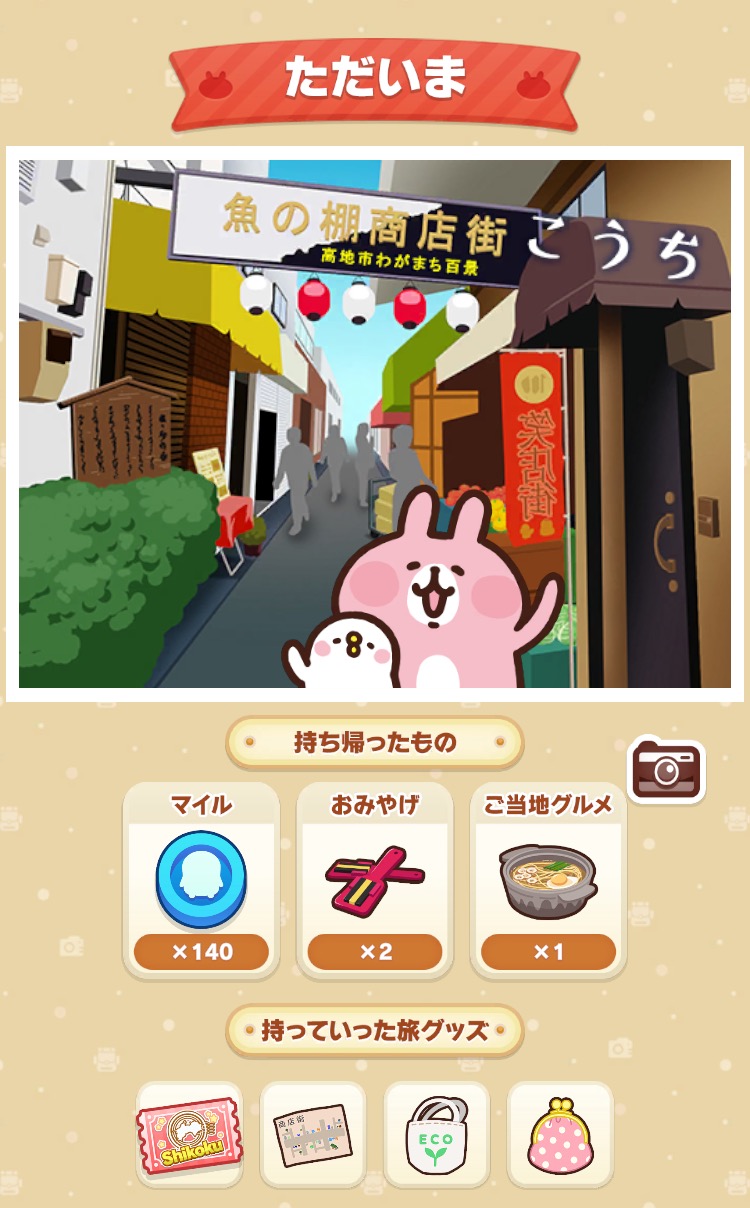Viewport: 750px width, 1208px height.
Task: Select the ECO bag travel item
Action: click(x=437, y=1134)
